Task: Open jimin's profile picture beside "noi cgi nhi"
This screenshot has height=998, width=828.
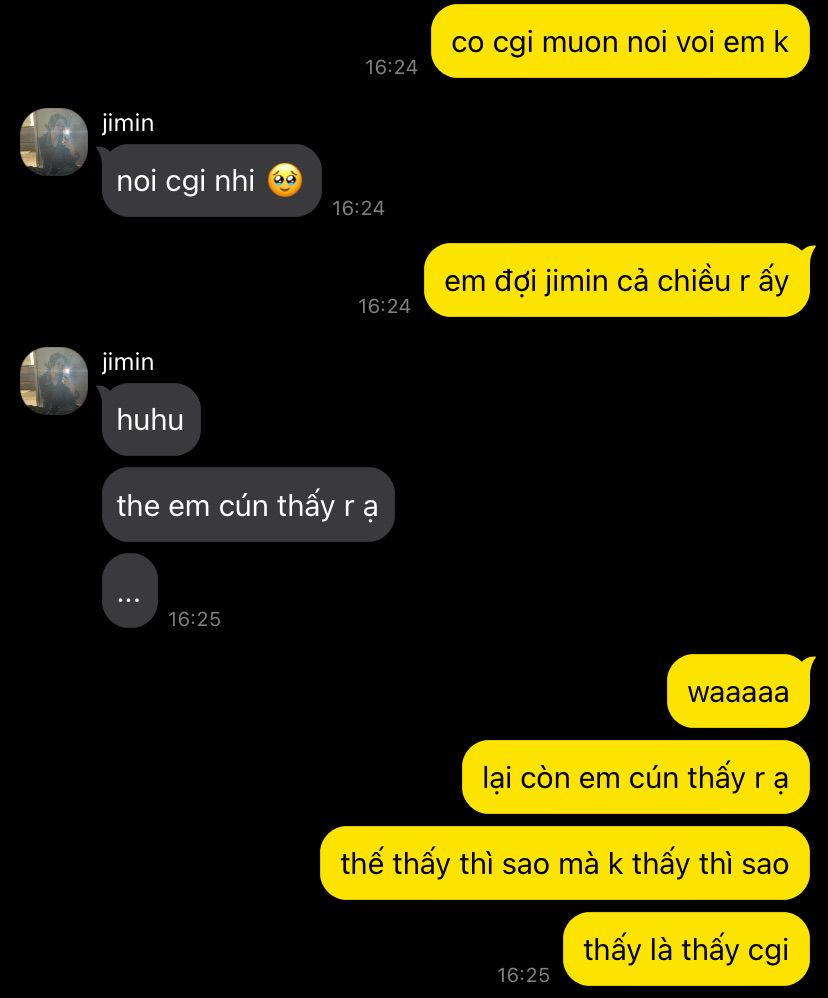Action: pos(54,141)
